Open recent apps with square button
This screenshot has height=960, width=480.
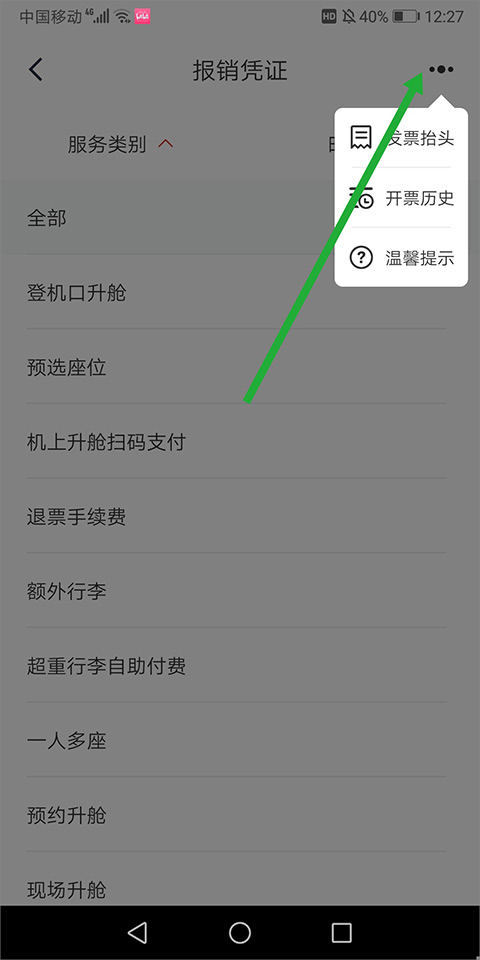pos(342,932)
